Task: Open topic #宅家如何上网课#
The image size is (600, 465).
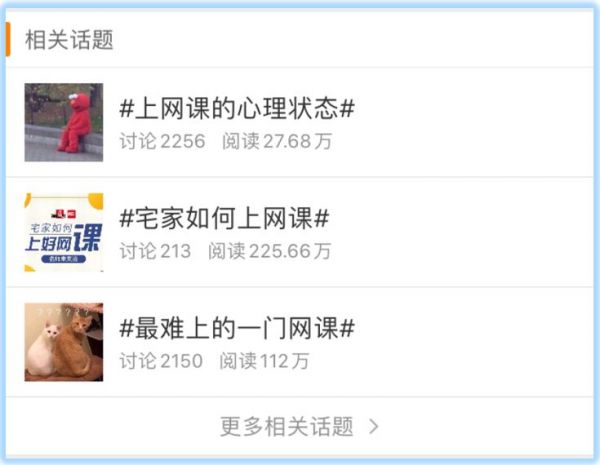Action: click(224, 219)
